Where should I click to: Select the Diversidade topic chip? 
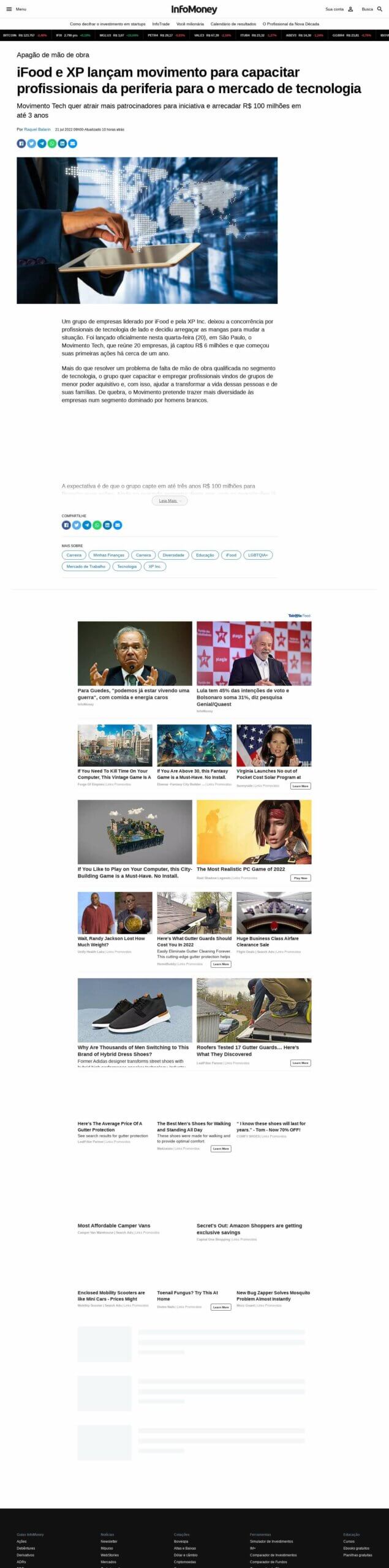173,555
